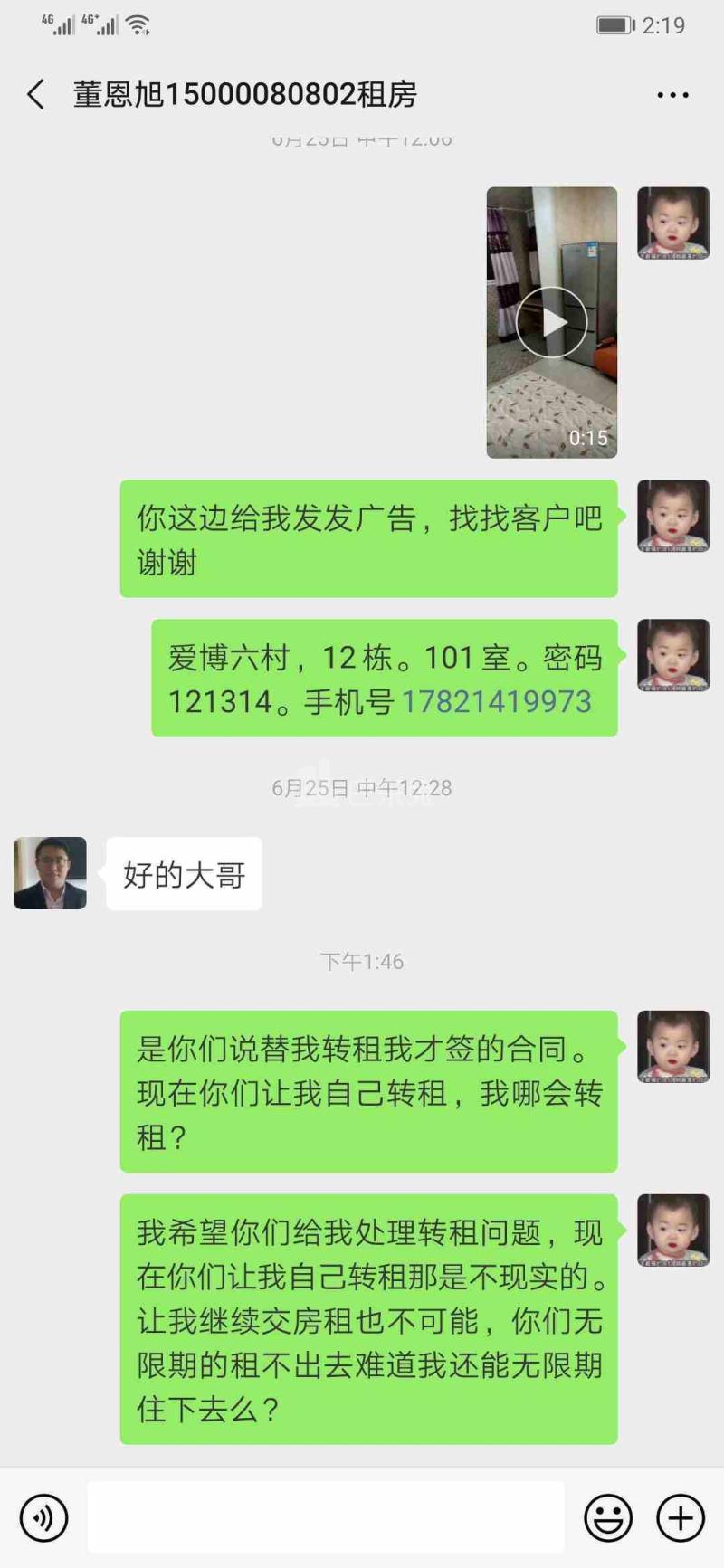Tap phone number 17821419973 link
724x1568 pixels.
(x=496, y=702)
